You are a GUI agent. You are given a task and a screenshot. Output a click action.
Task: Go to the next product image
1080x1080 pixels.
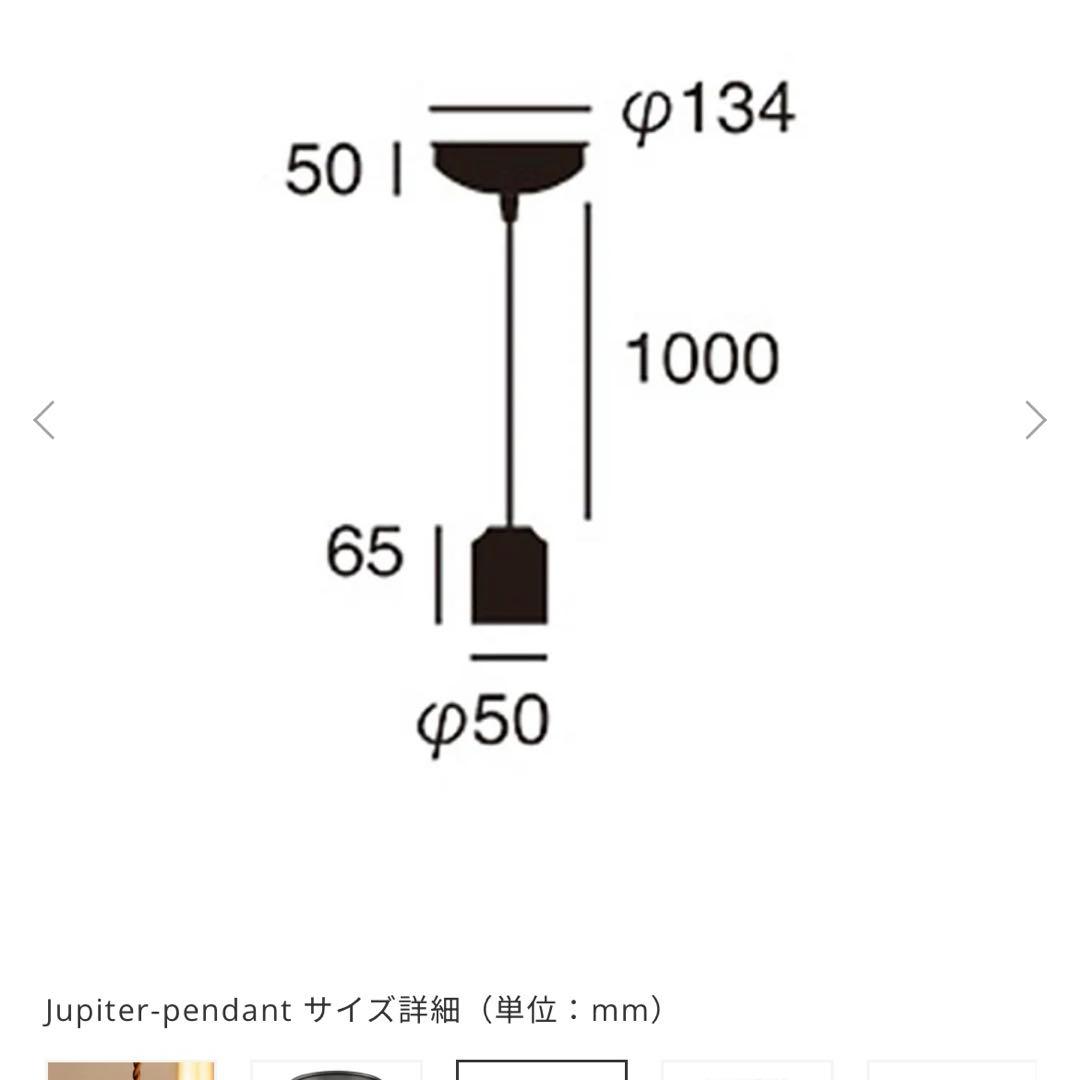(x=1035, y=420)
